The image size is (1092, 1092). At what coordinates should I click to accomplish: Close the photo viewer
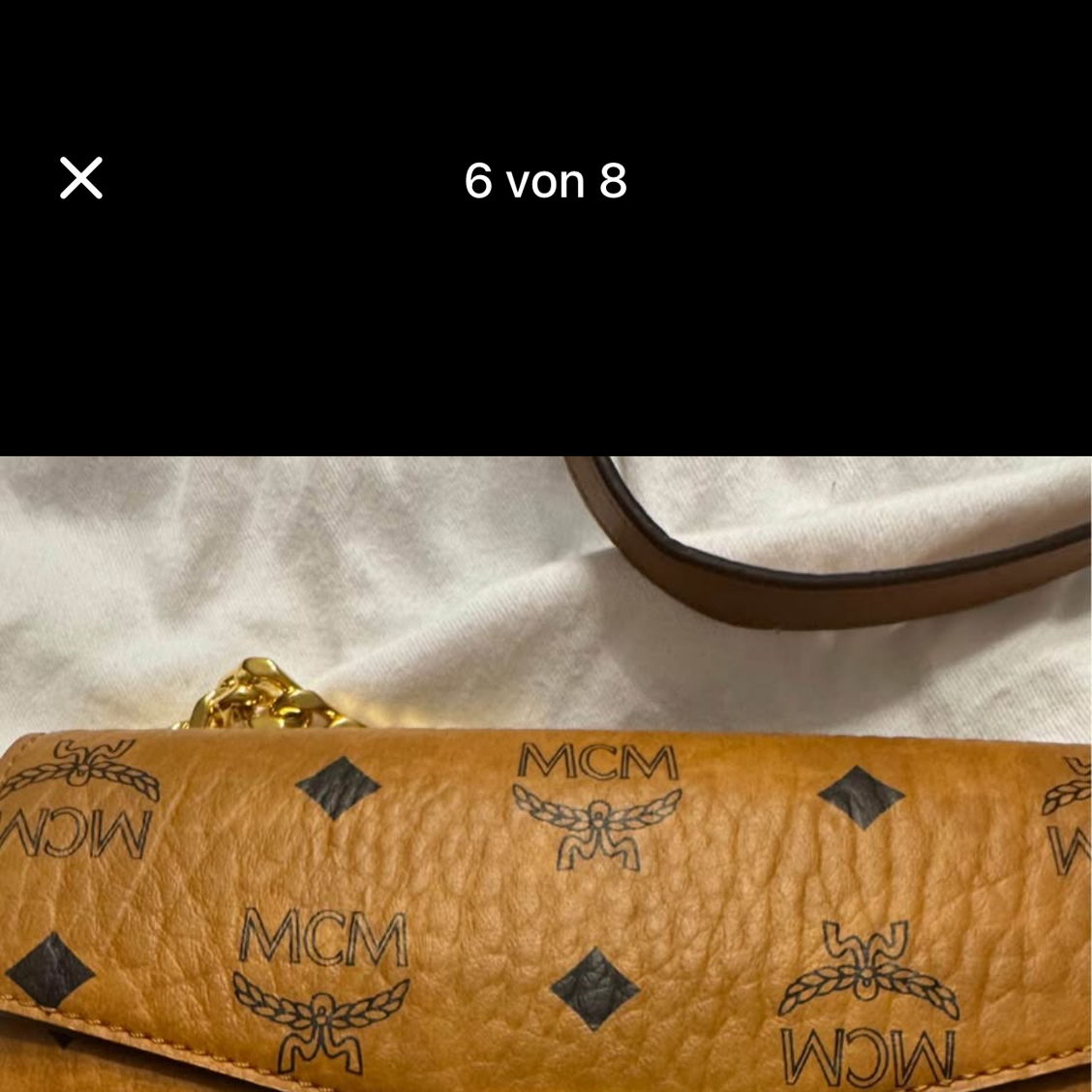tap(81, 179)
